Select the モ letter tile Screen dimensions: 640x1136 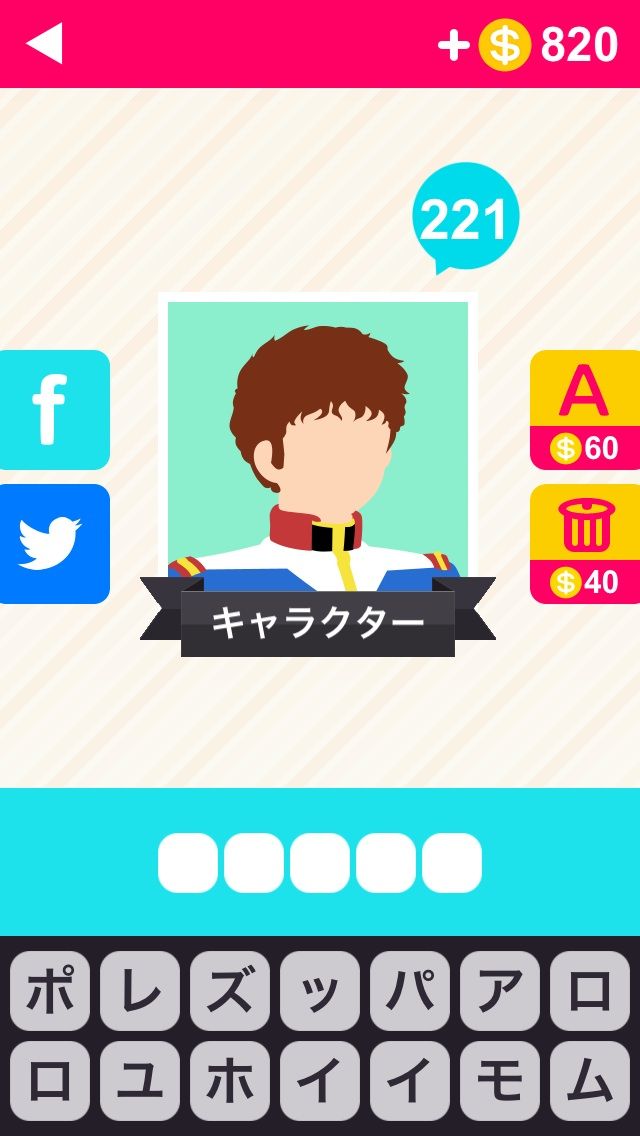point(500,1081)
